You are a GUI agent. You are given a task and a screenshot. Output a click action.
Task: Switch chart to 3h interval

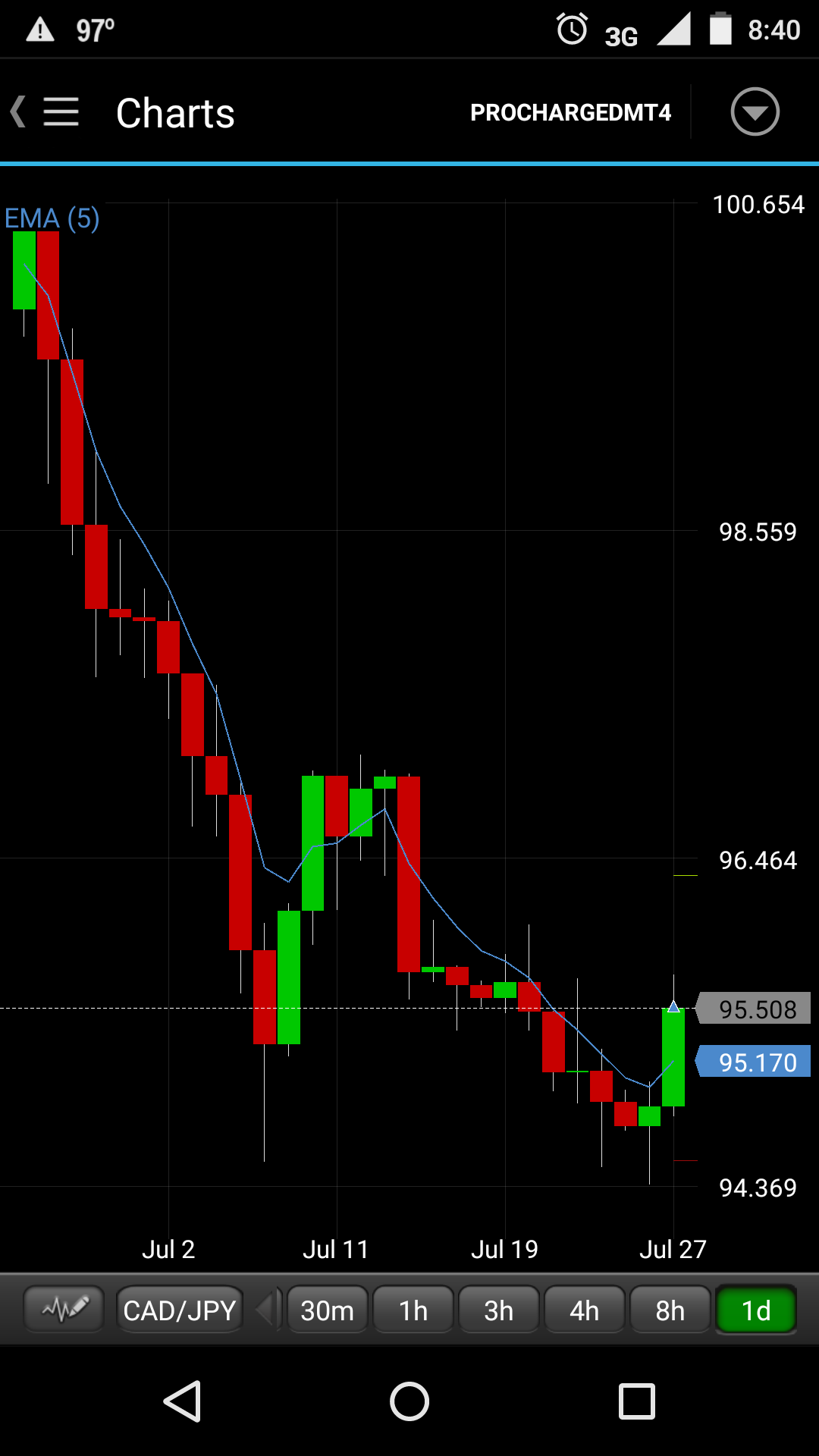click(499, 1310)
